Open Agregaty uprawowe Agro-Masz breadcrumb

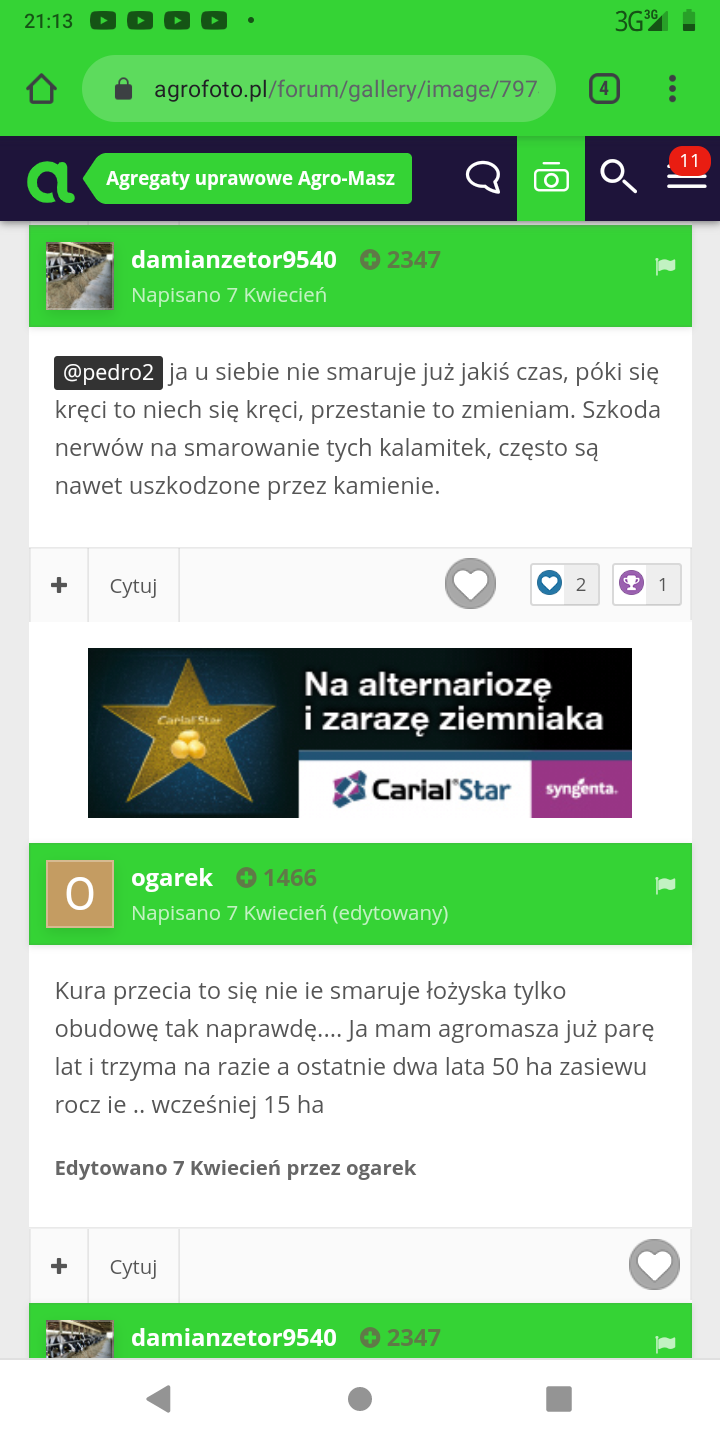click(250, 179)
